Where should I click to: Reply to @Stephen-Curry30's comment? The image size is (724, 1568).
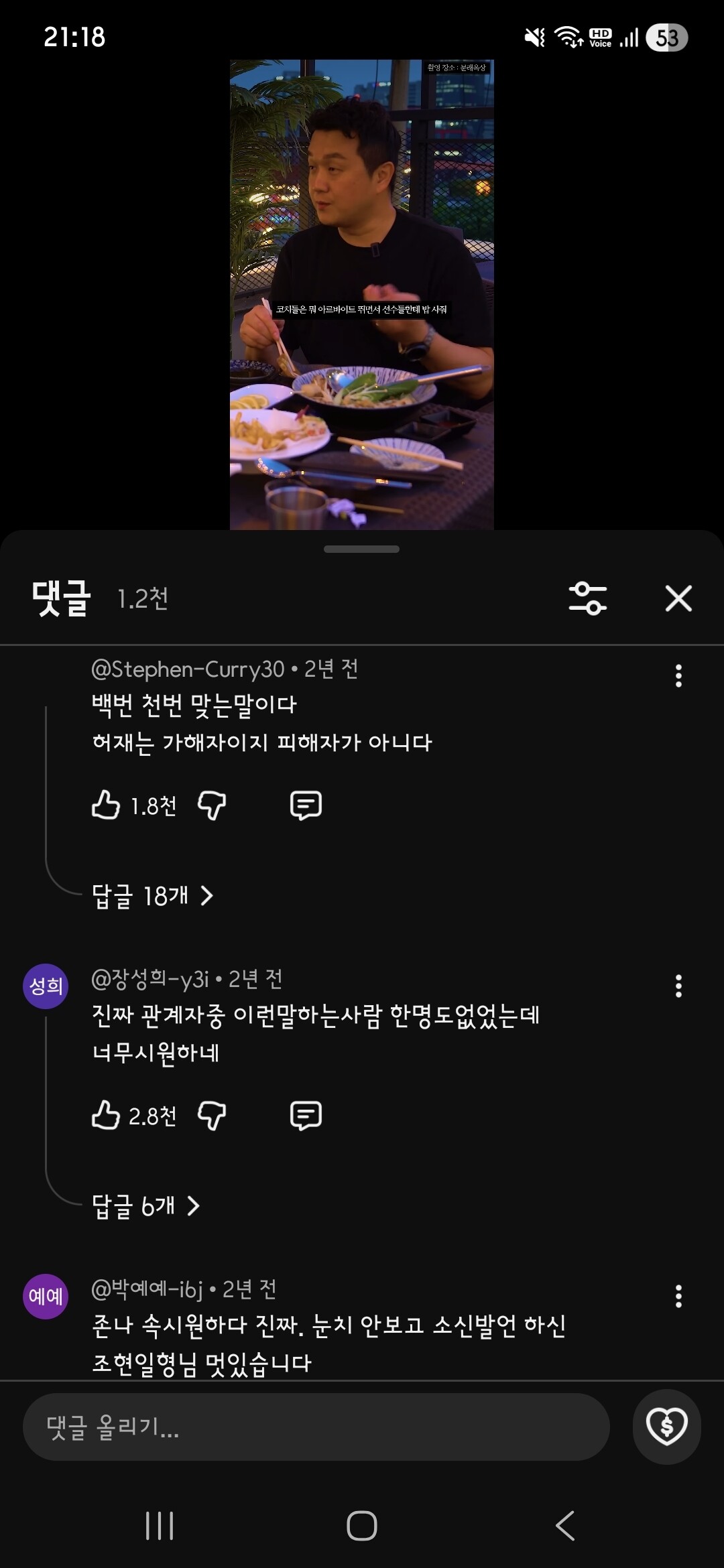tap(306, 805)
